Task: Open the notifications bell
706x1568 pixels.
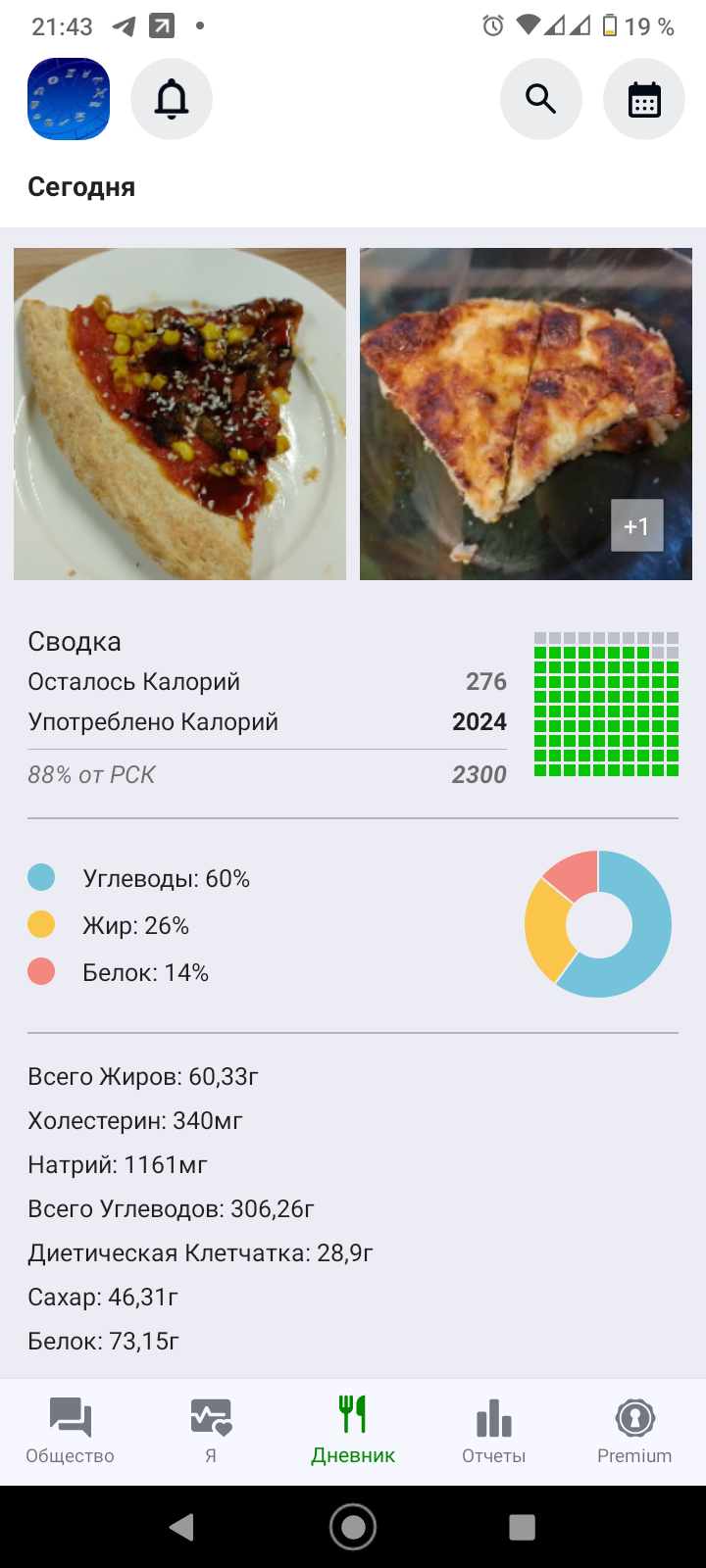Action: 172,99
